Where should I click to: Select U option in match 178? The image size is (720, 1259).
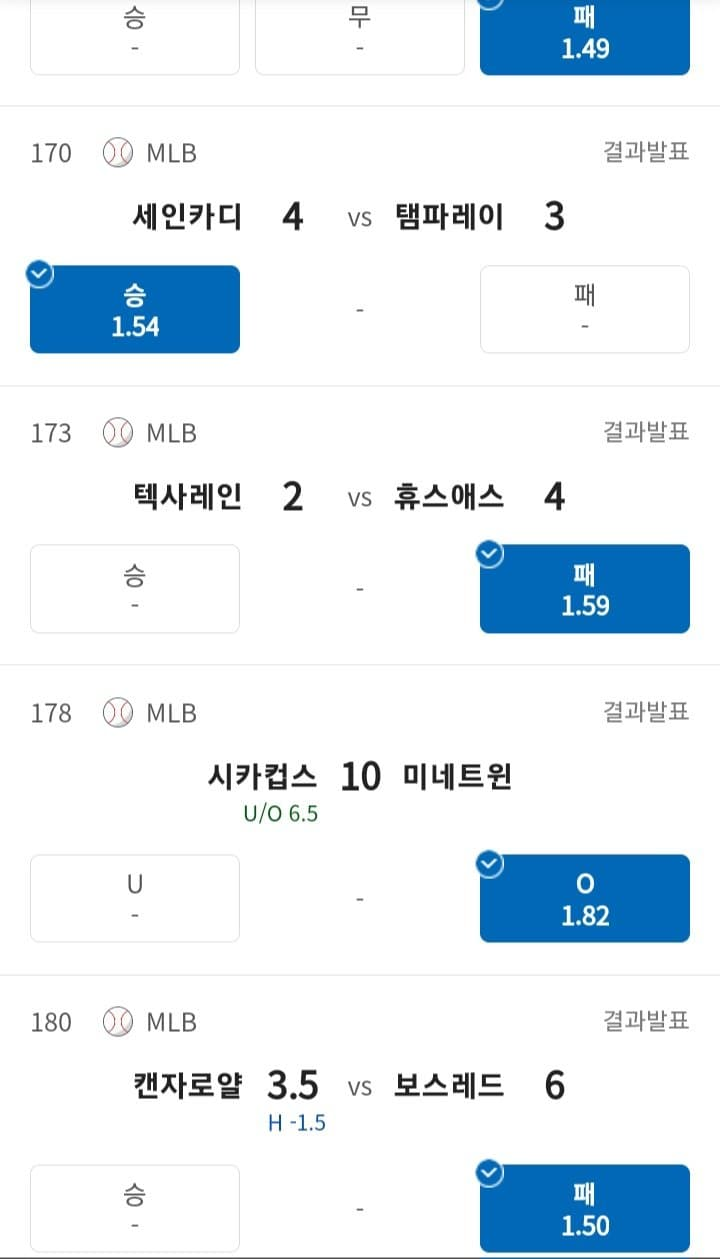pos(135,898)
